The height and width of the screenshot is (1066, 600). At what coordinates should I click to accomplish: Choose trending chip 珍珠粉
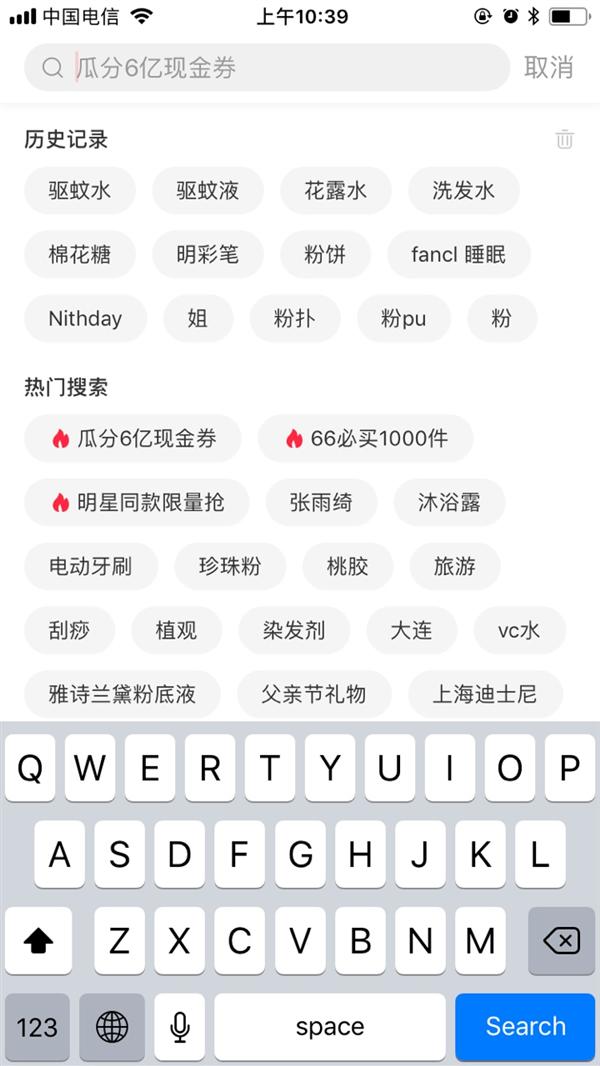(230, 566)
